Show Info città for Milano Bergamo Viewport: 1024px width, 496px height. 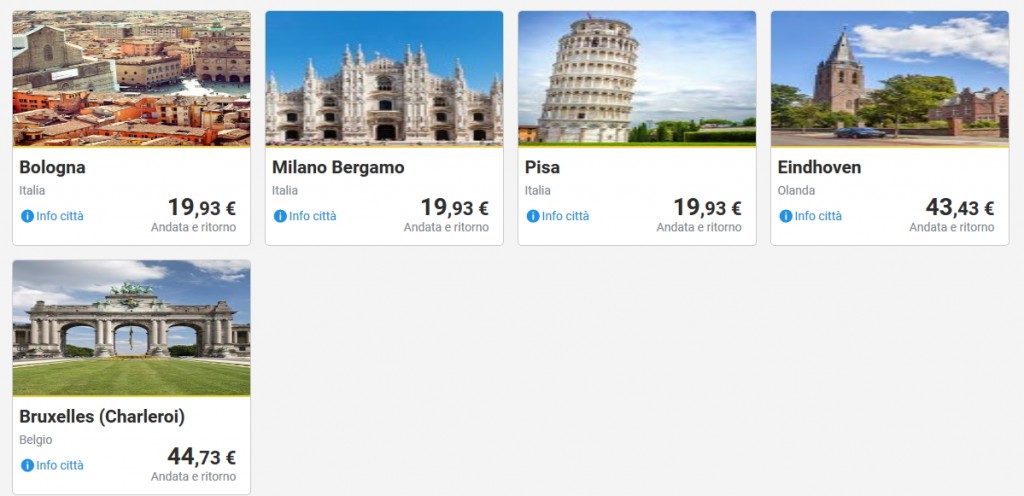click(306, 216)
